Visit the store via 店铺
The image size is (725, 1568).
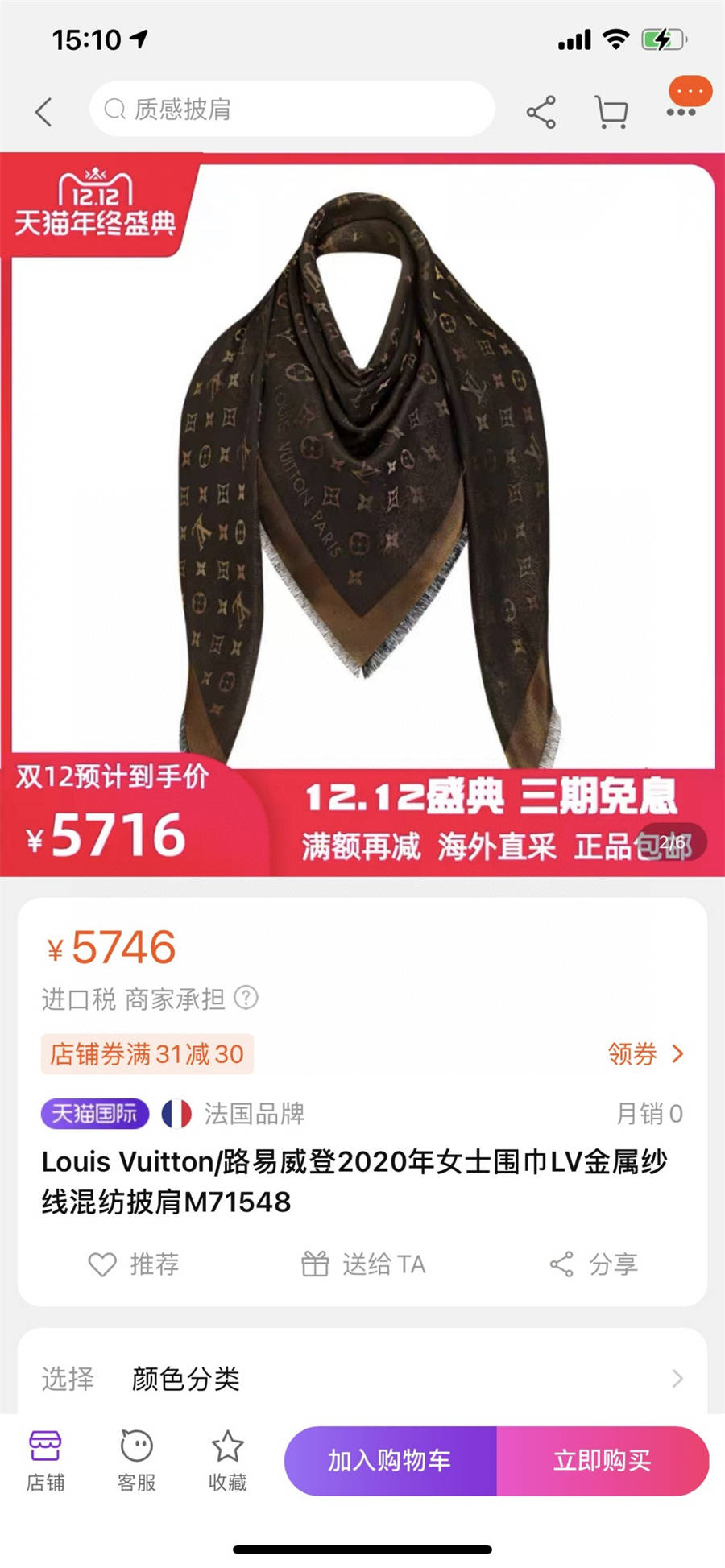pos(45,1460)
